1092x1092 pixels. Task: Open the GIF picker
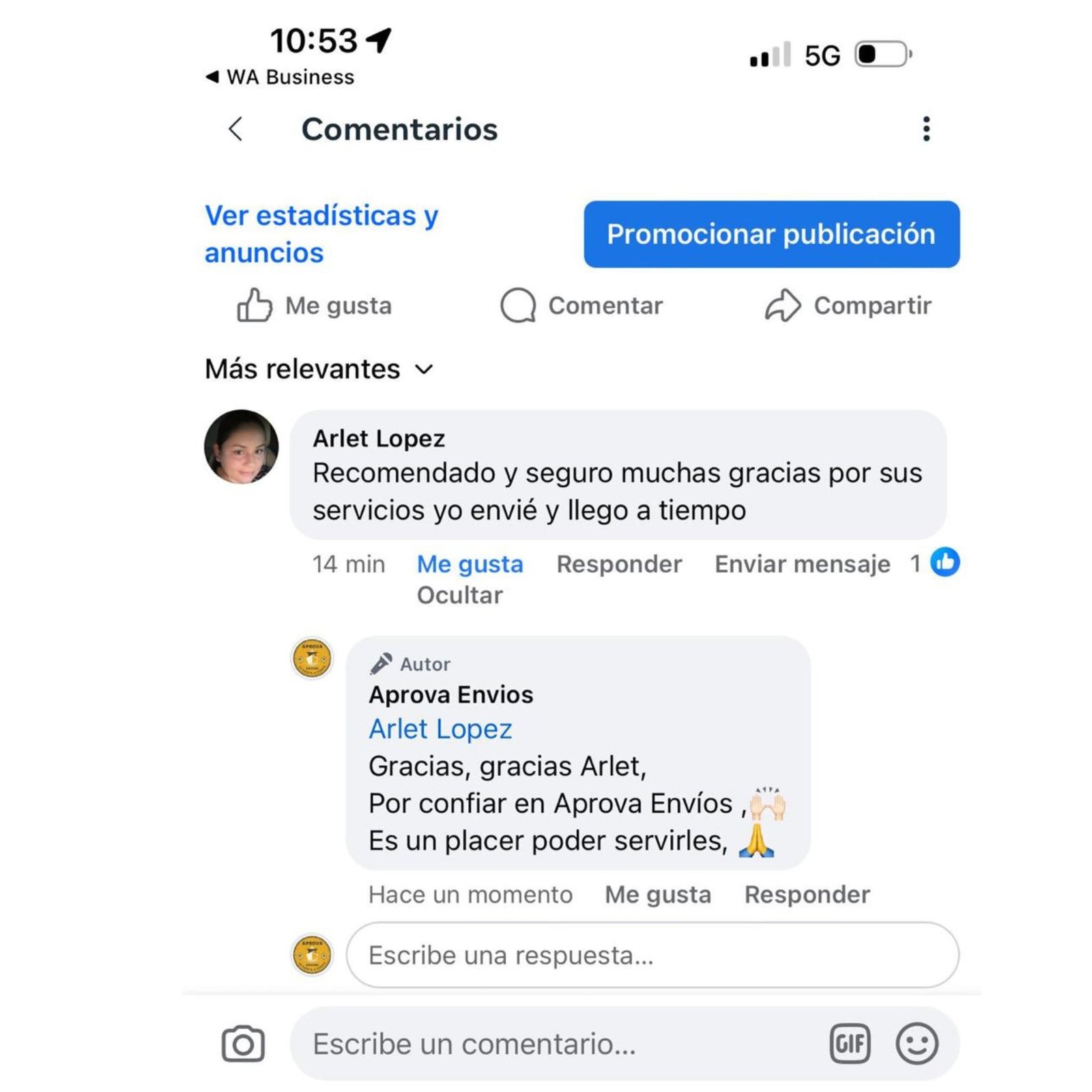(x=850, y=1044)
